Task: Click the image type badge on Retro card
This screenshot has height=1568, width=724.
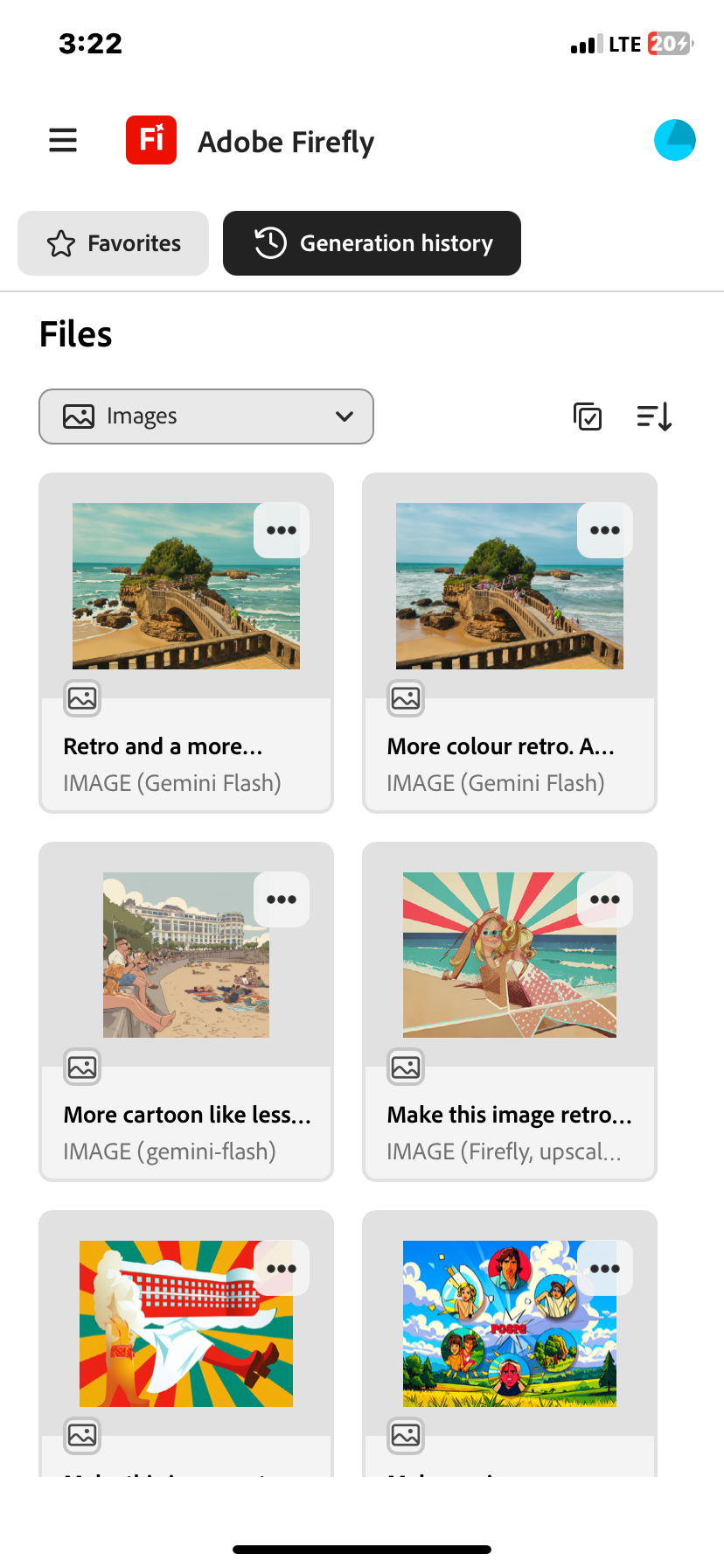Action: (81, 698)
